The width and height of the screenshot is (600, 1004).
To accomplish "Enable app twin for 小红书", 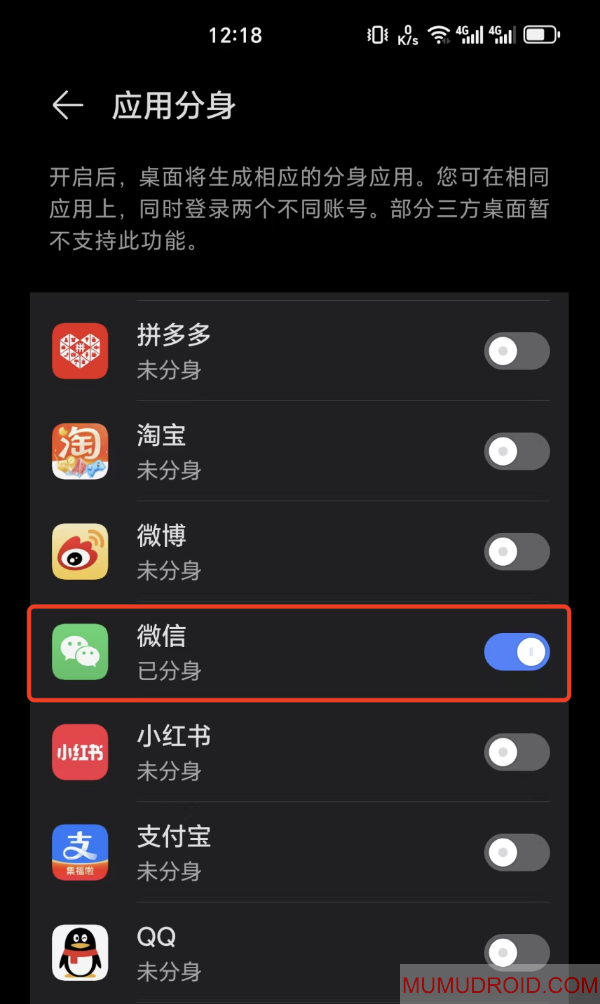I will point(517,752).
